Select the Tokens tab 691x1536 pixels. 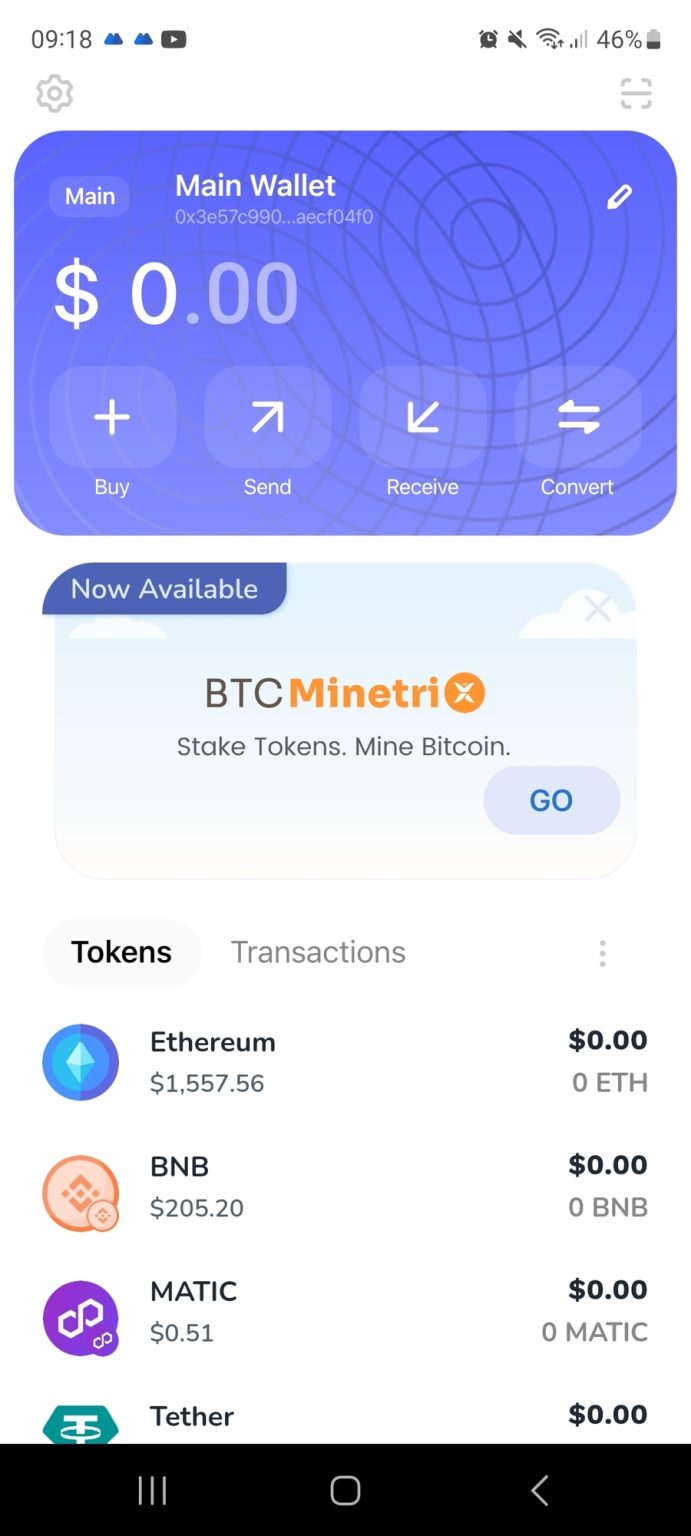(x=122, y=952)
